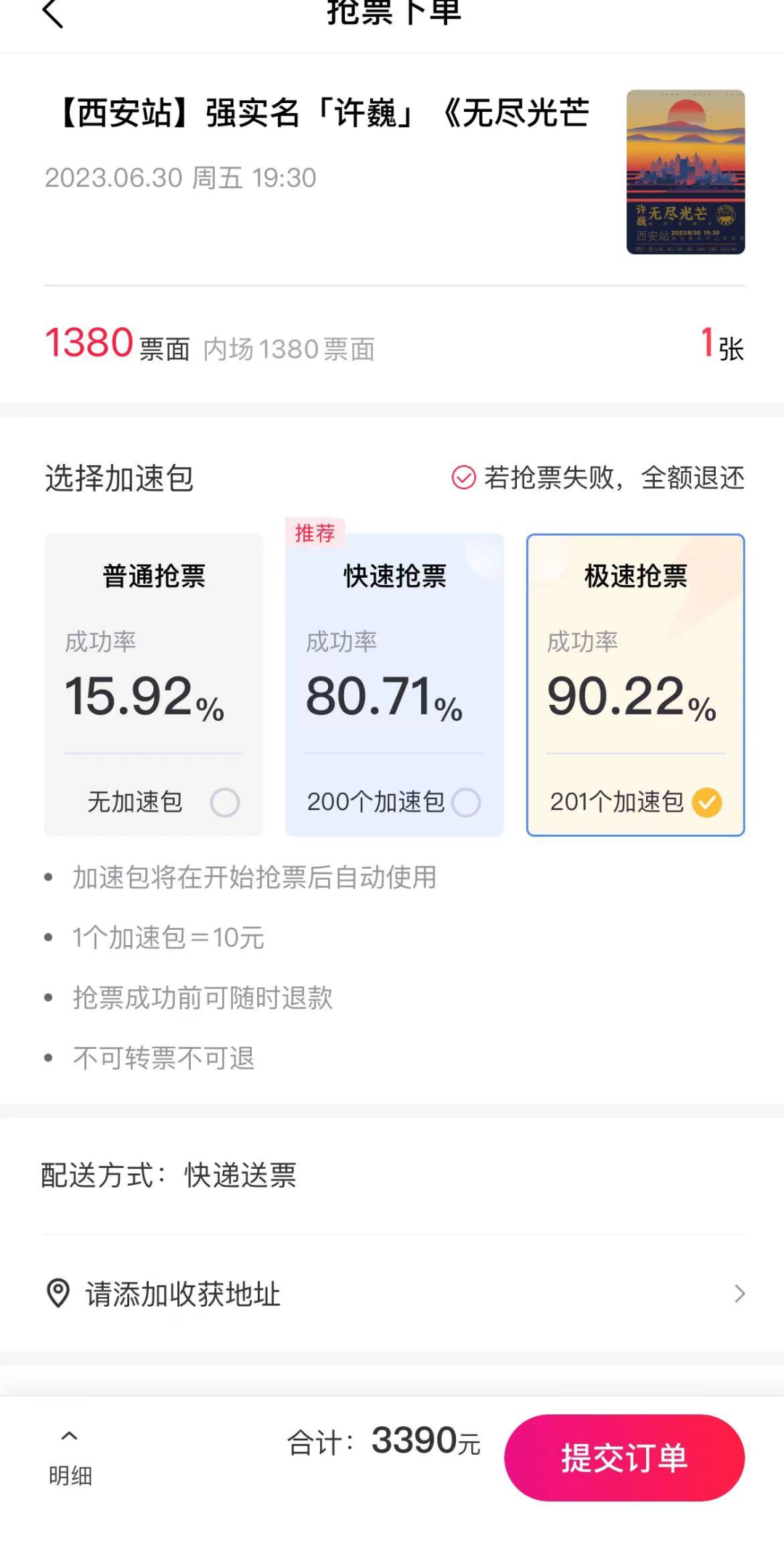Image resolution: width=784 pixels, height=1555 pixels.
Task: Choose the 快速抢票 option with 200 accelerator packs
Action: click(x=394, y=685)
